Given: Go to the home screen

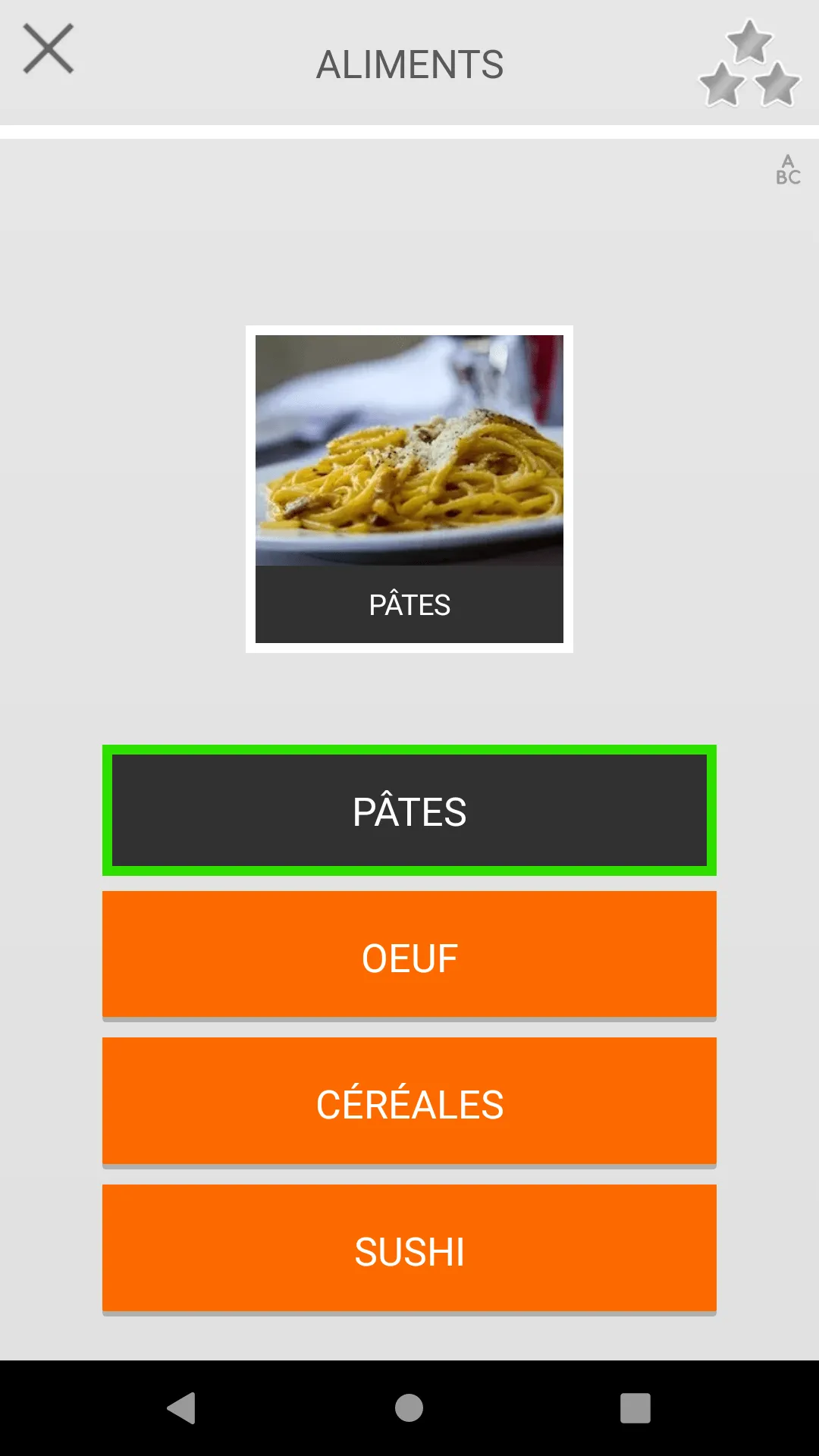Looking at the screenshot, I should coord(409,1408).
